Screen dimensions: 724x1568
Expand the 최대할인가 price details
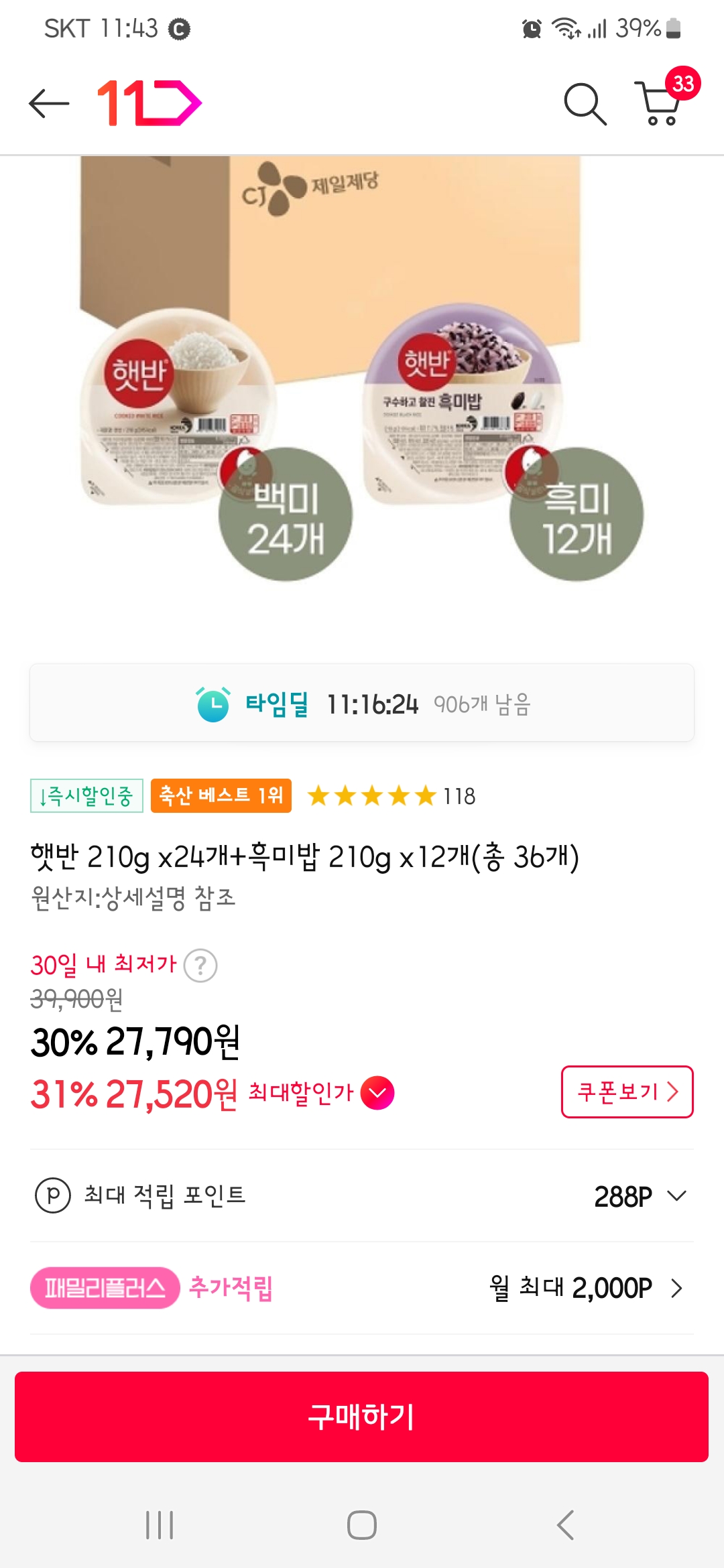tap(377, 1092)
